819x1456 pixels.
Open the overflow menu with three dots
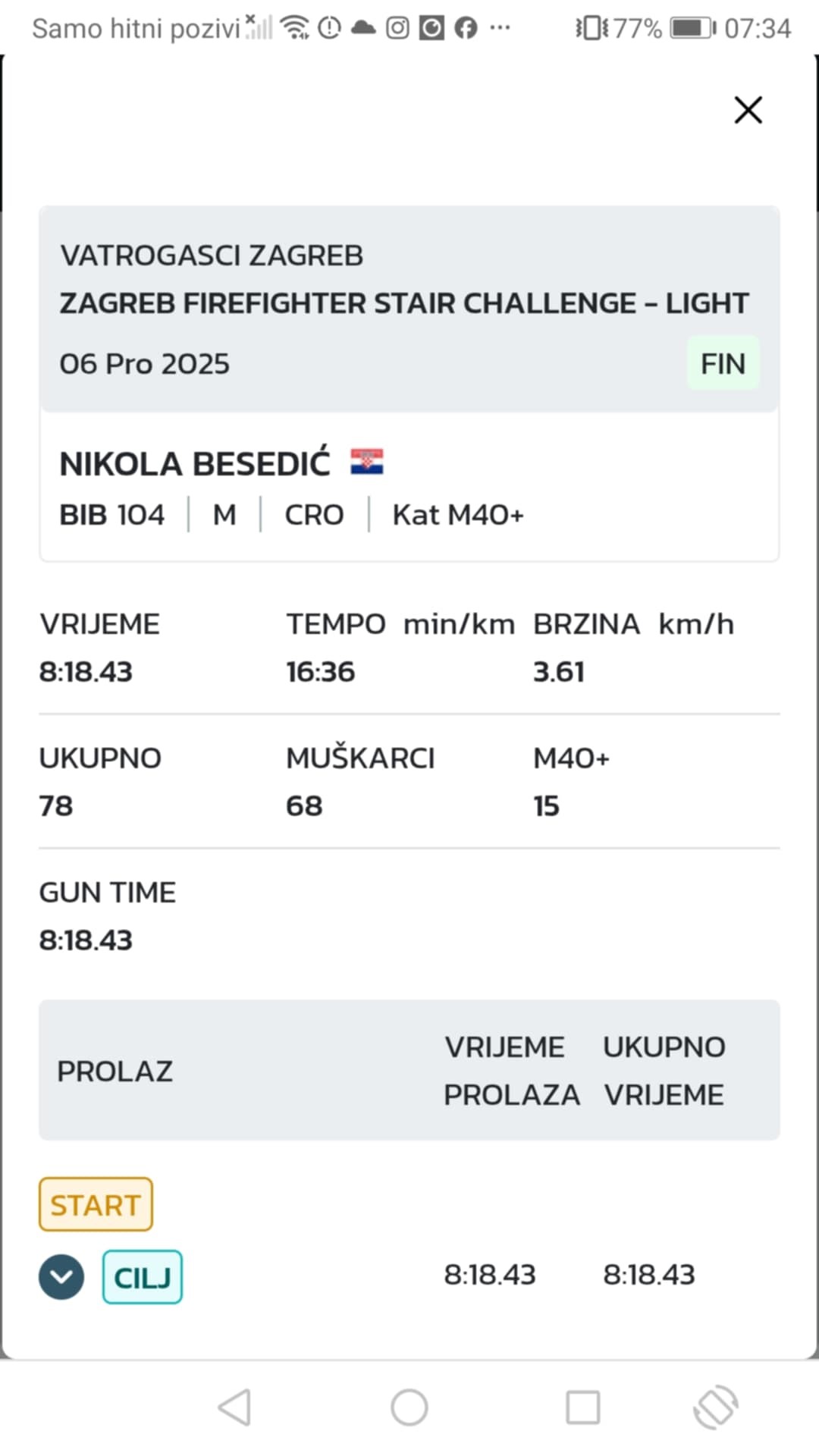(500, 28)
